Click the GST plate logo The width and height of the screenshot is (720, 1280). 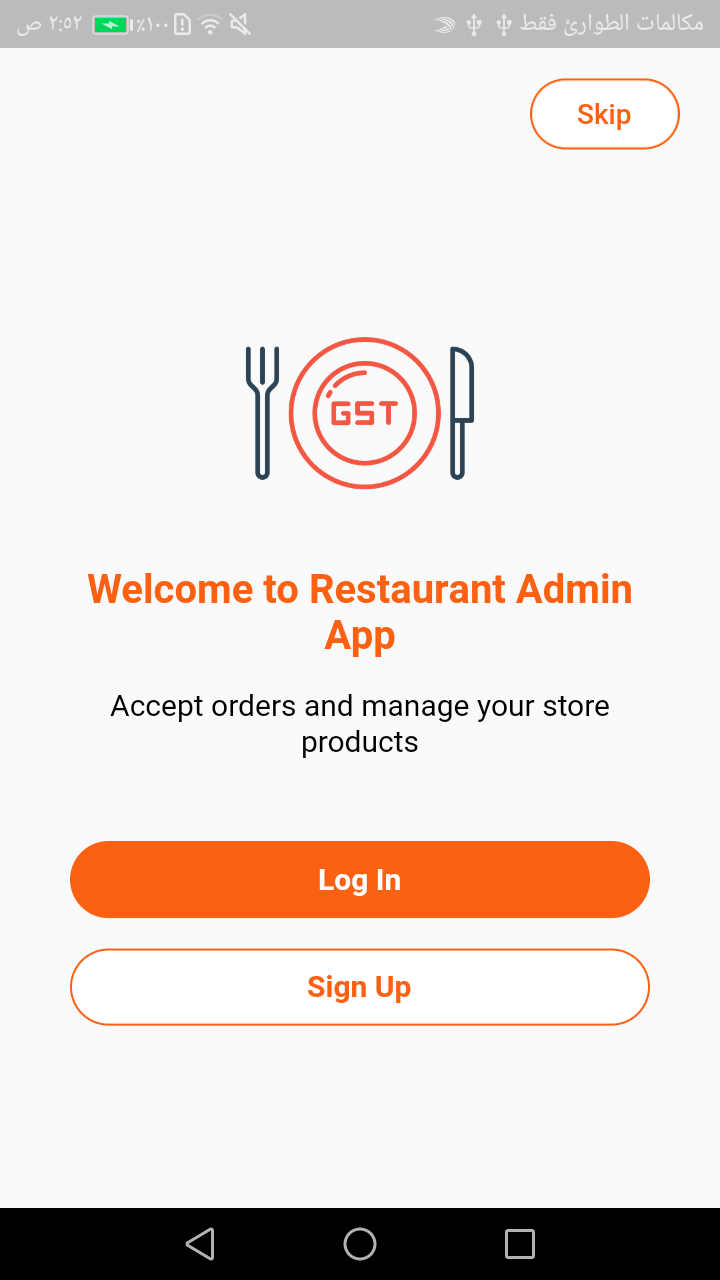click(363, 413)
